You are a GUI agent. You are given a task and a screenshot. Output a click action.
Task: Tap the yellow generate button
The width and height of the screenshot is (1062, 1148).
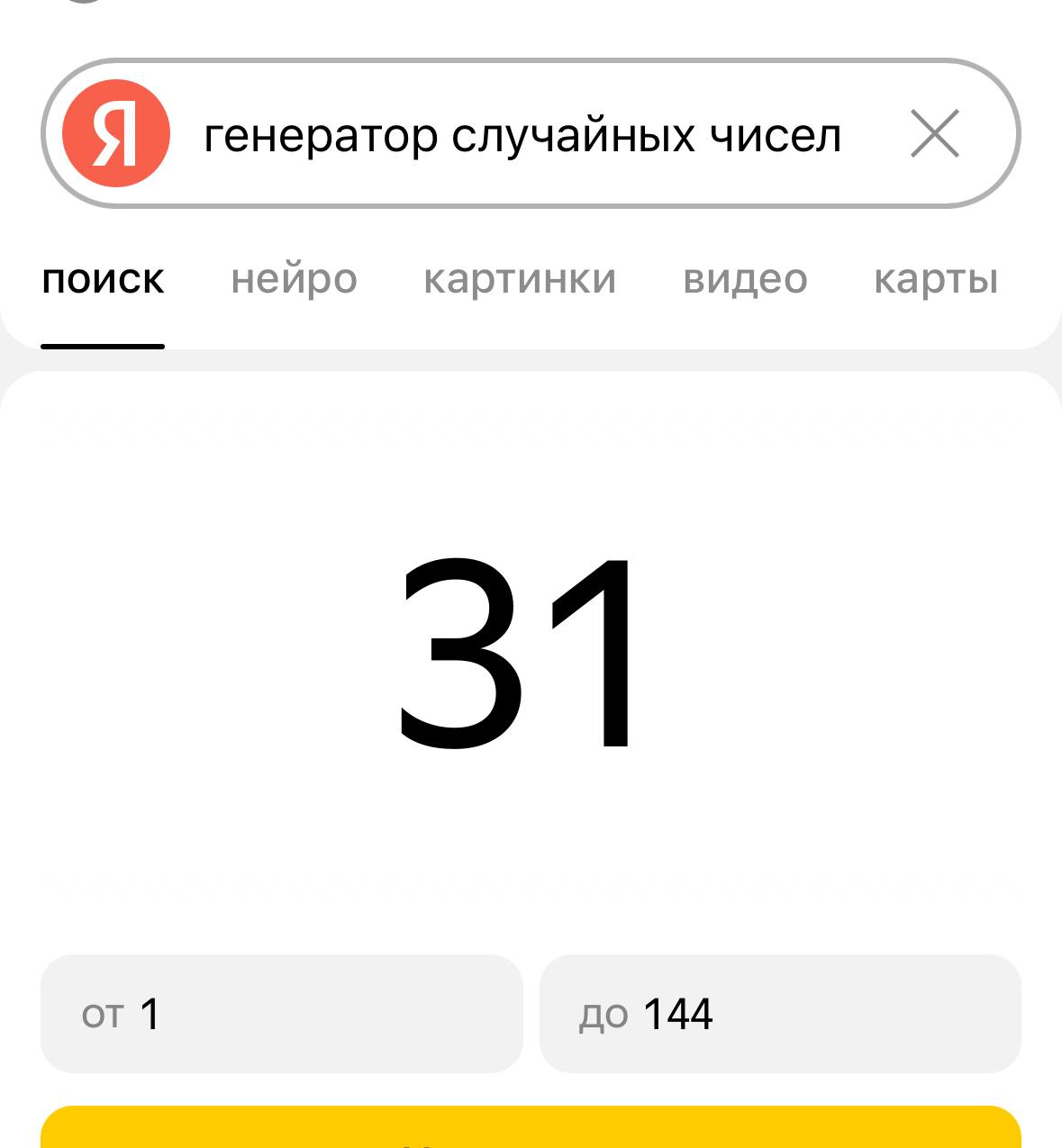coord(531,1129)
